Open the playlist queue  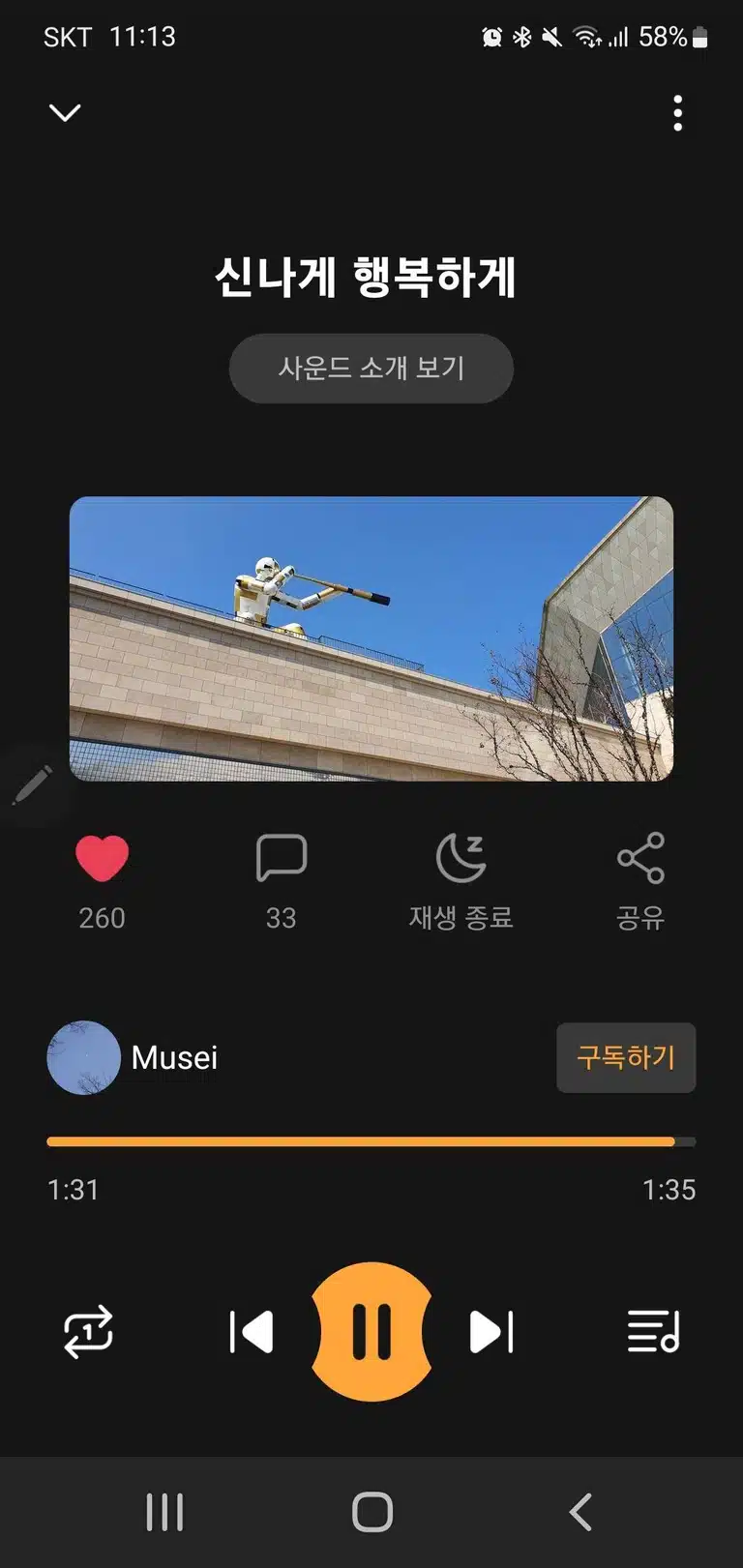point(654,1332)
